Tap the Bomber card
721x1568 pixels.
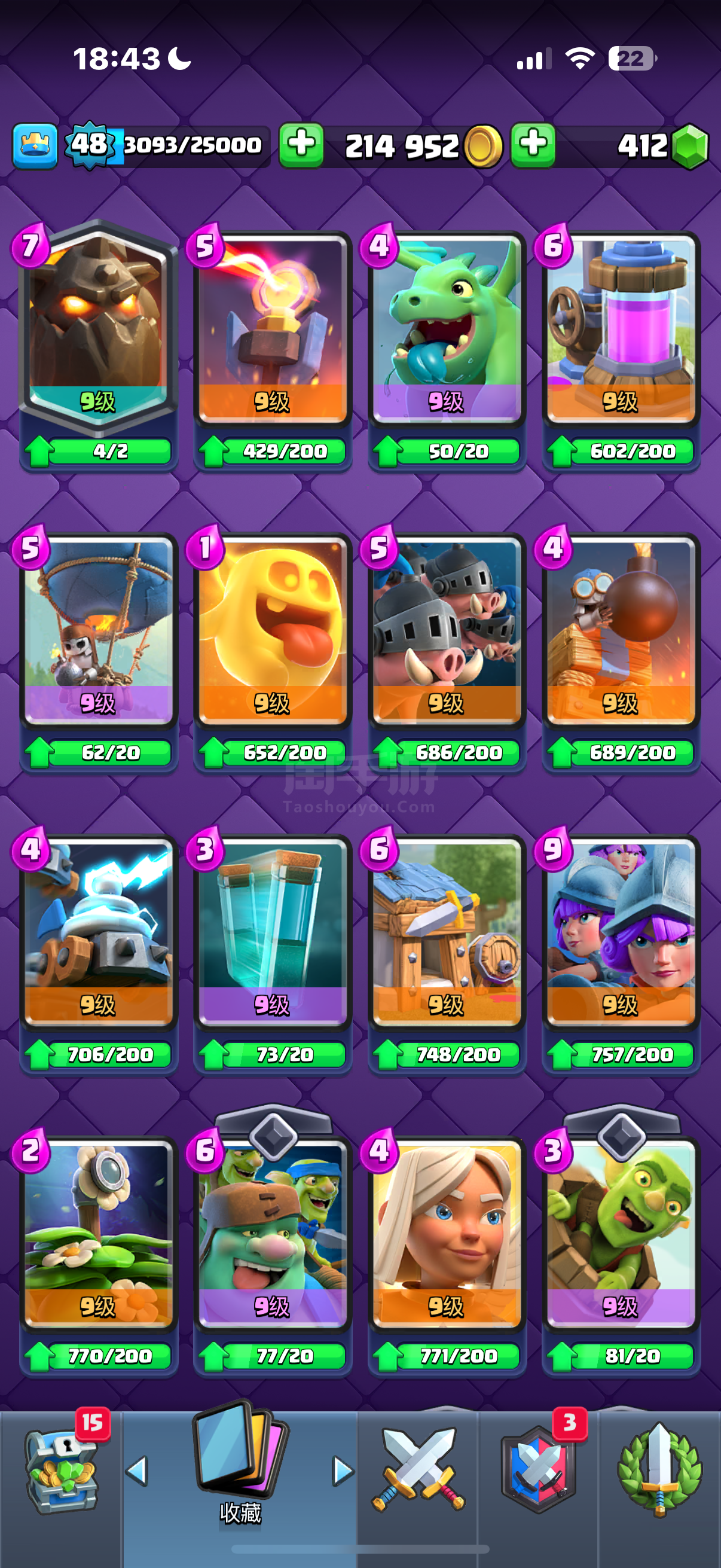(620, 630)
